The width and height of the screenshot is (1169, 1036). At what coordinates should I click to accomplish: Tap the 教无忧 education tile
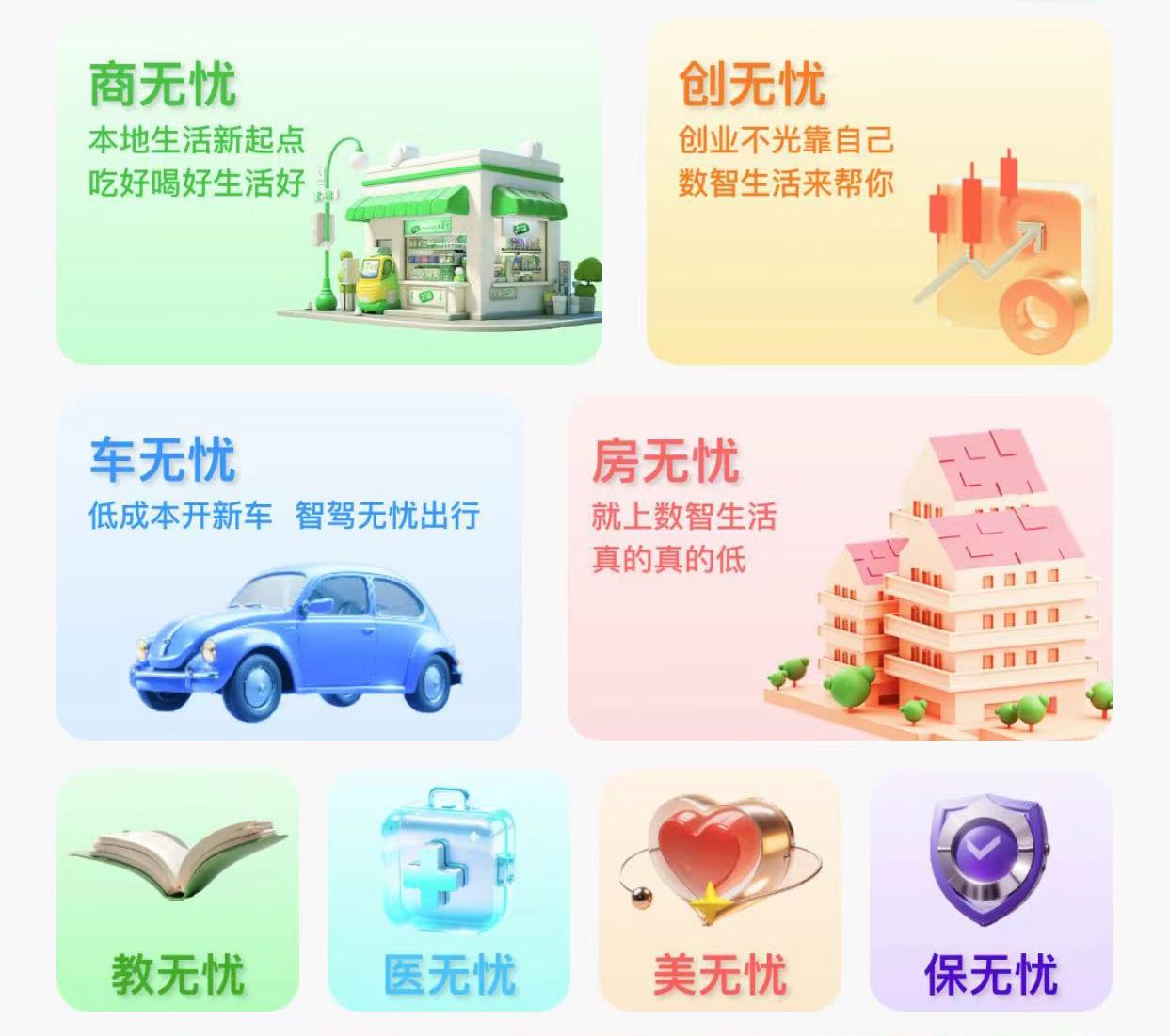point(178,890)
